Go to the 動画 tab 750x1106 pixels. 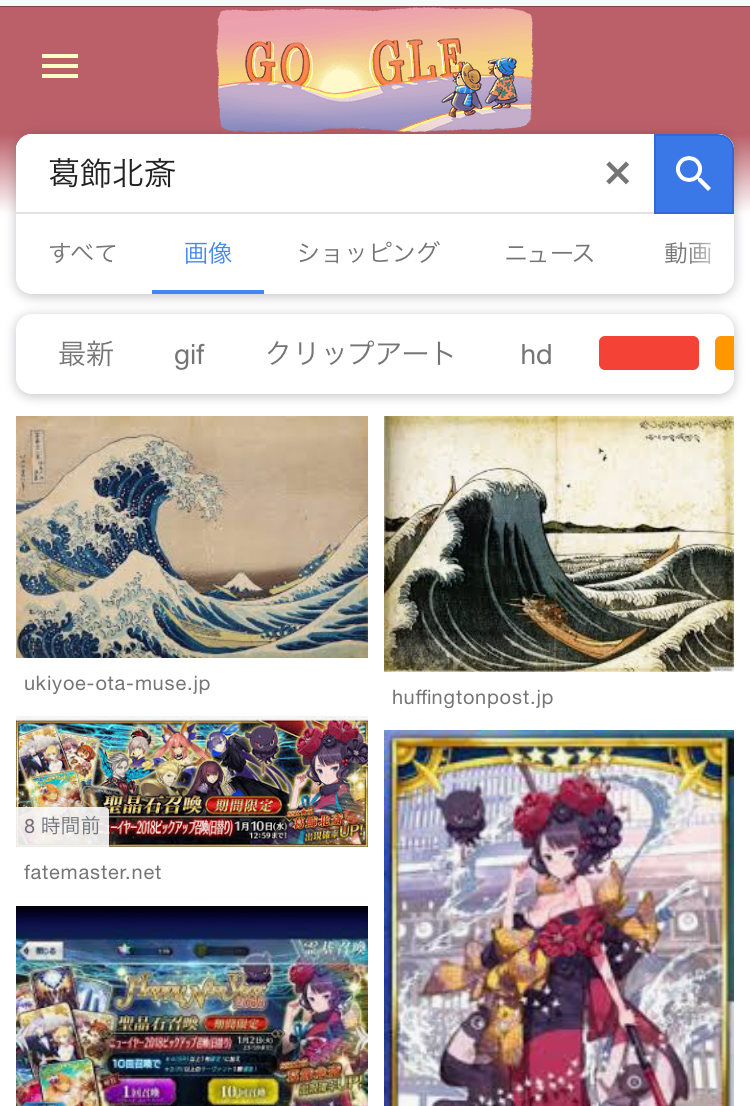coord(688,253)
